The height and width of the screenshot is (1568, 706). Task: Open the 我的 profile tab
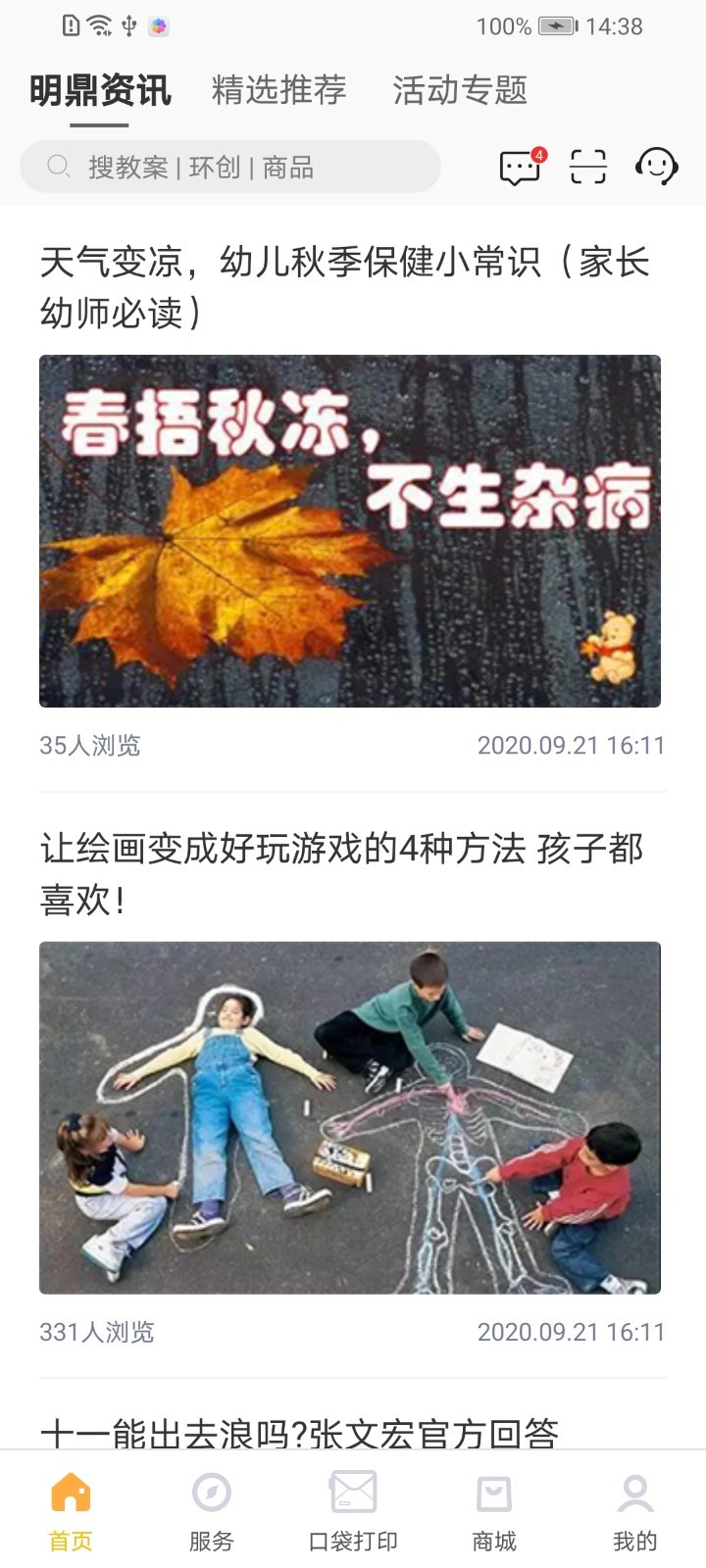coord(635,1511)
